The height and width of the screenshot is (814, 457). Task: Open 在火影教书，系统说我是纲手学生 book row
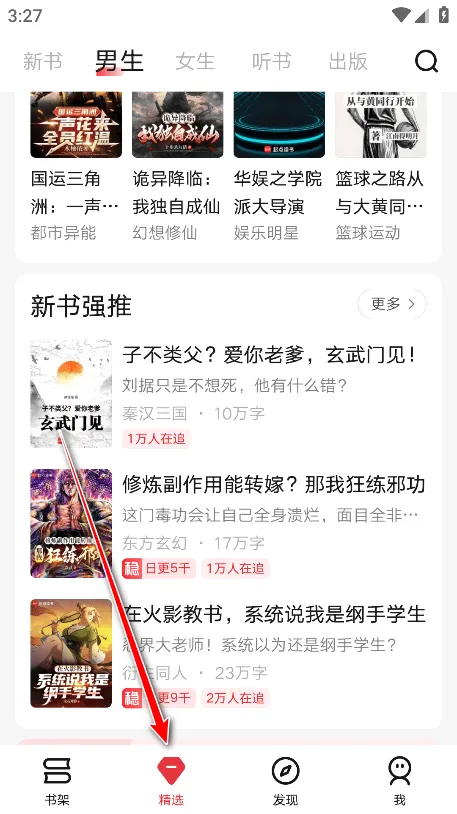228,653
